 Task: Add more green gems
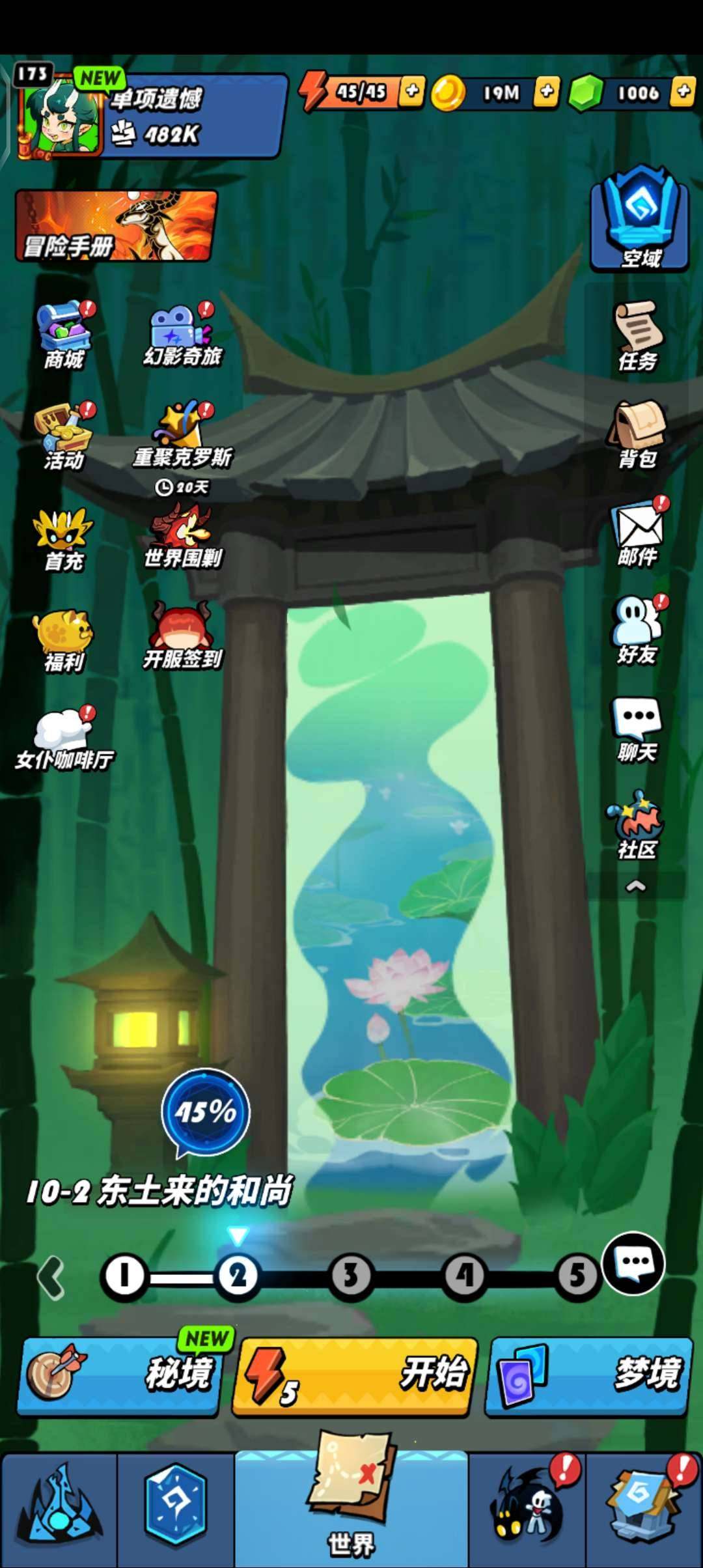(x=683, y=92)
